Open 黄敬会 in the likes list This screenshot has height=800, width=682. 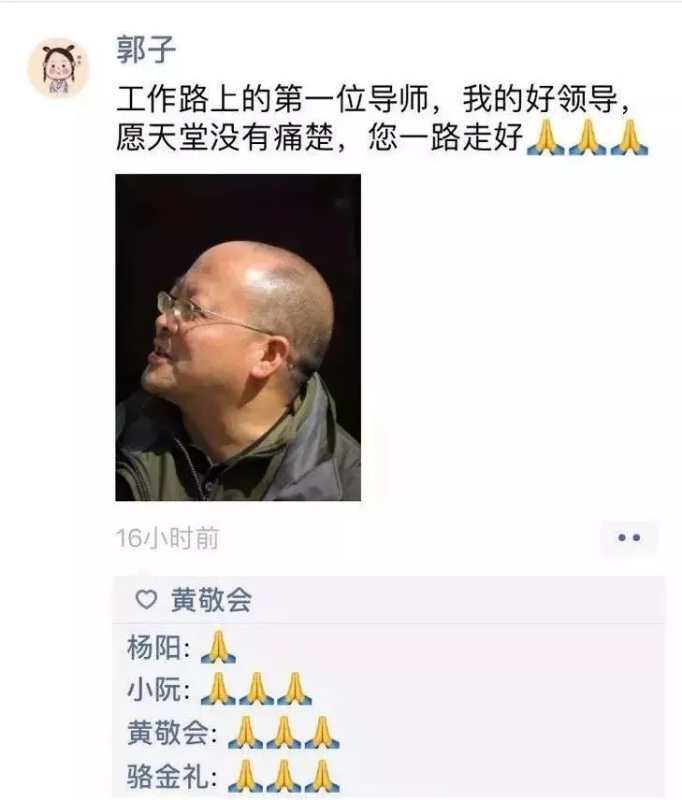point(211,599)
